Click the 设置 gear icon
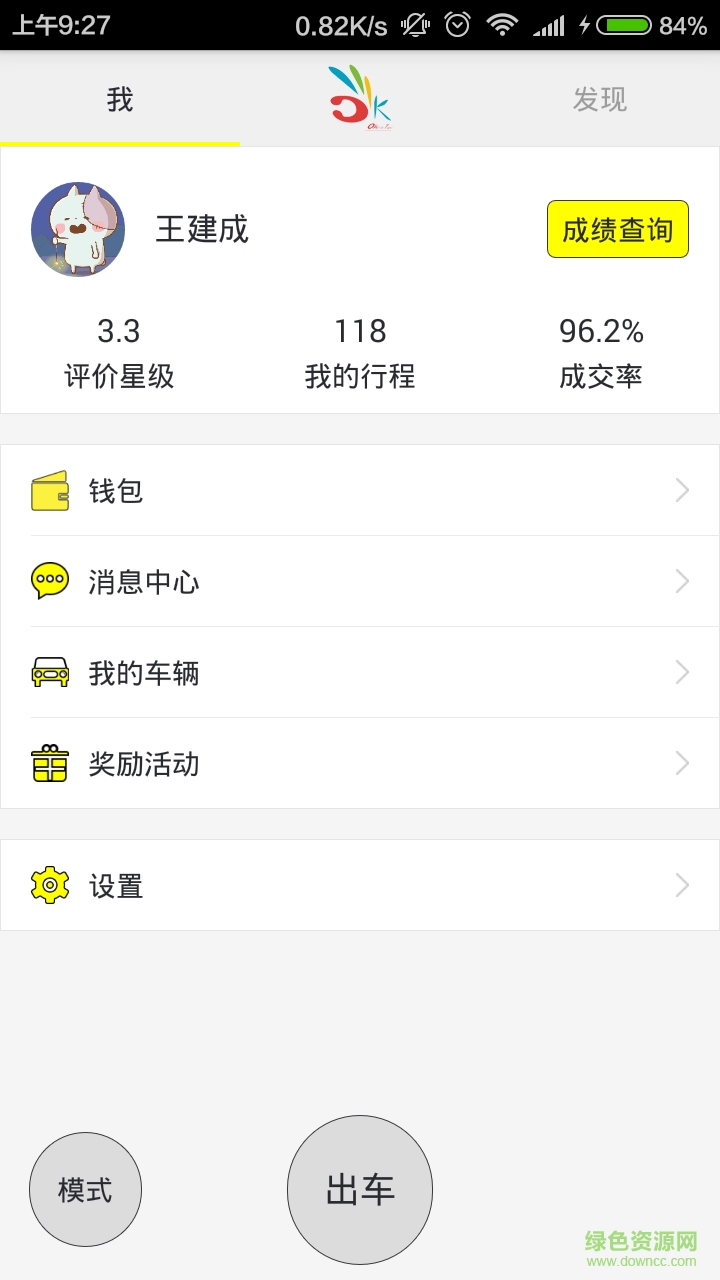 (50, 884)
